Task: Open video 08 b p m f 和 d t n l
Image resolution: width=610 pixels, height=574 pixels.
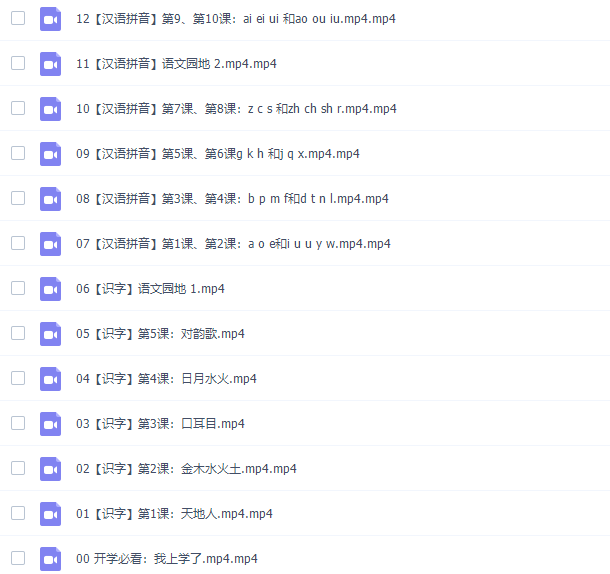Action: [232, 199]
